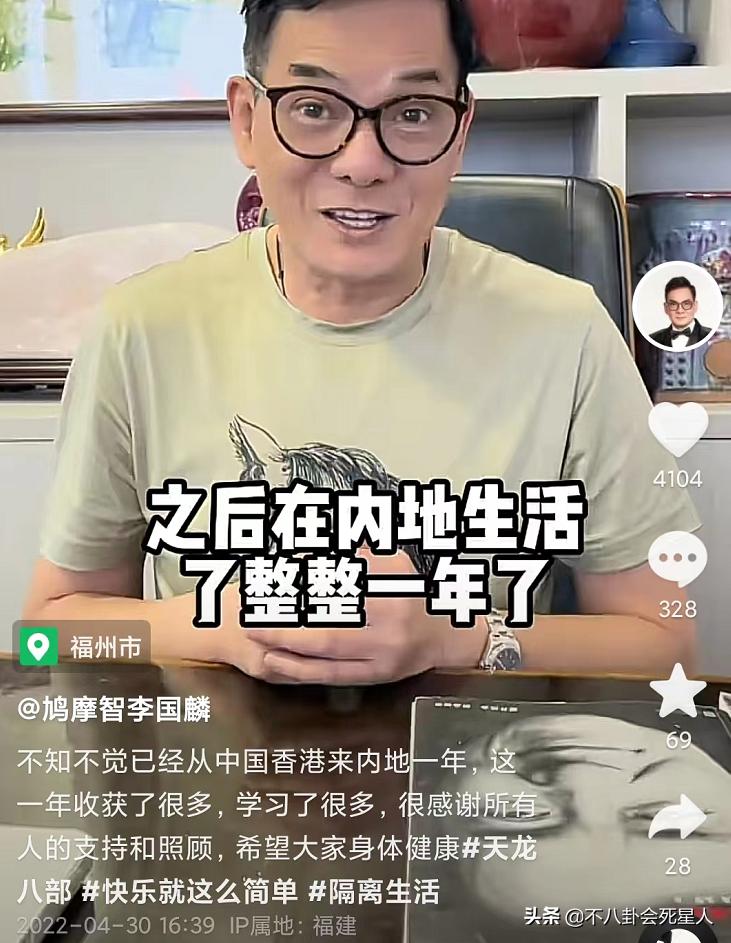Tap the heart count showing 4104
731x943 pixels.
click(680, 476)
